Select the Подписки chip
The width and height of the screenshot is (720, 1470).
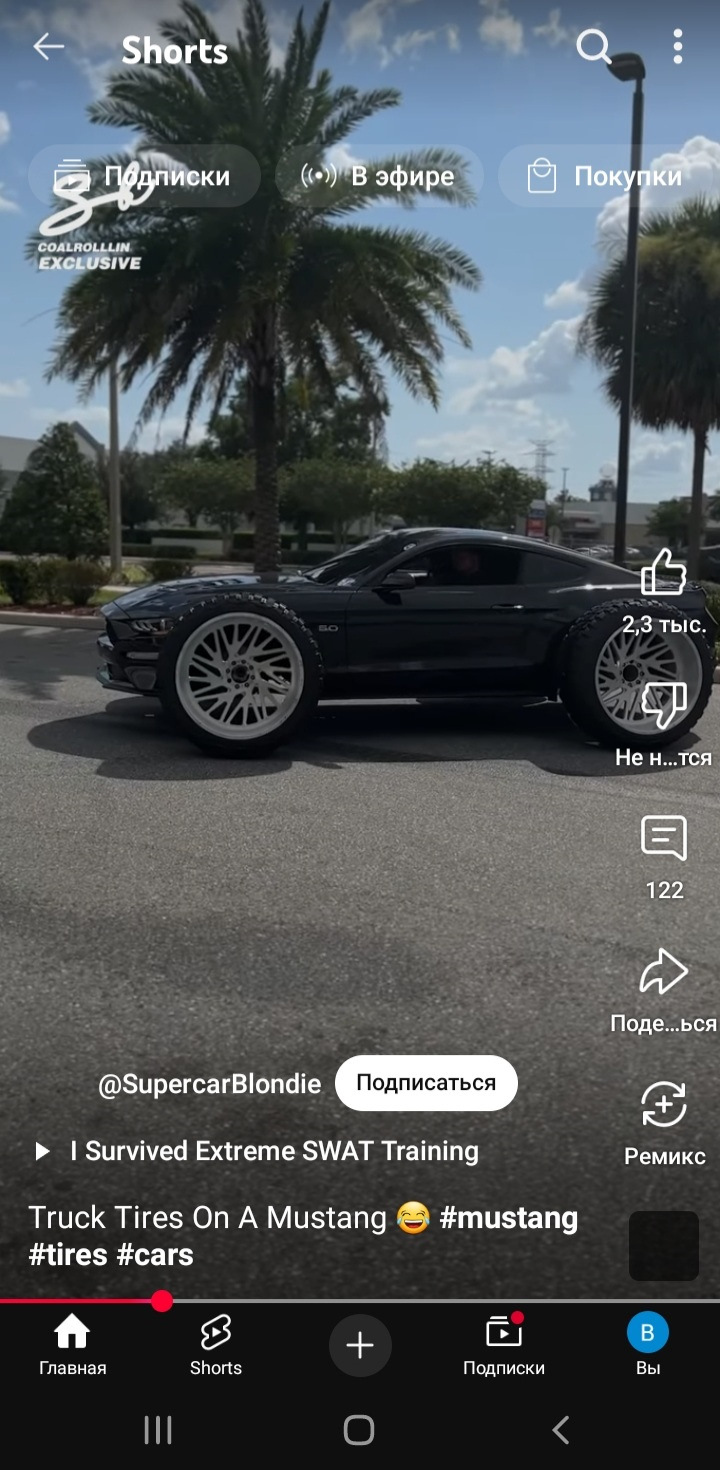[x=144, y=177]
